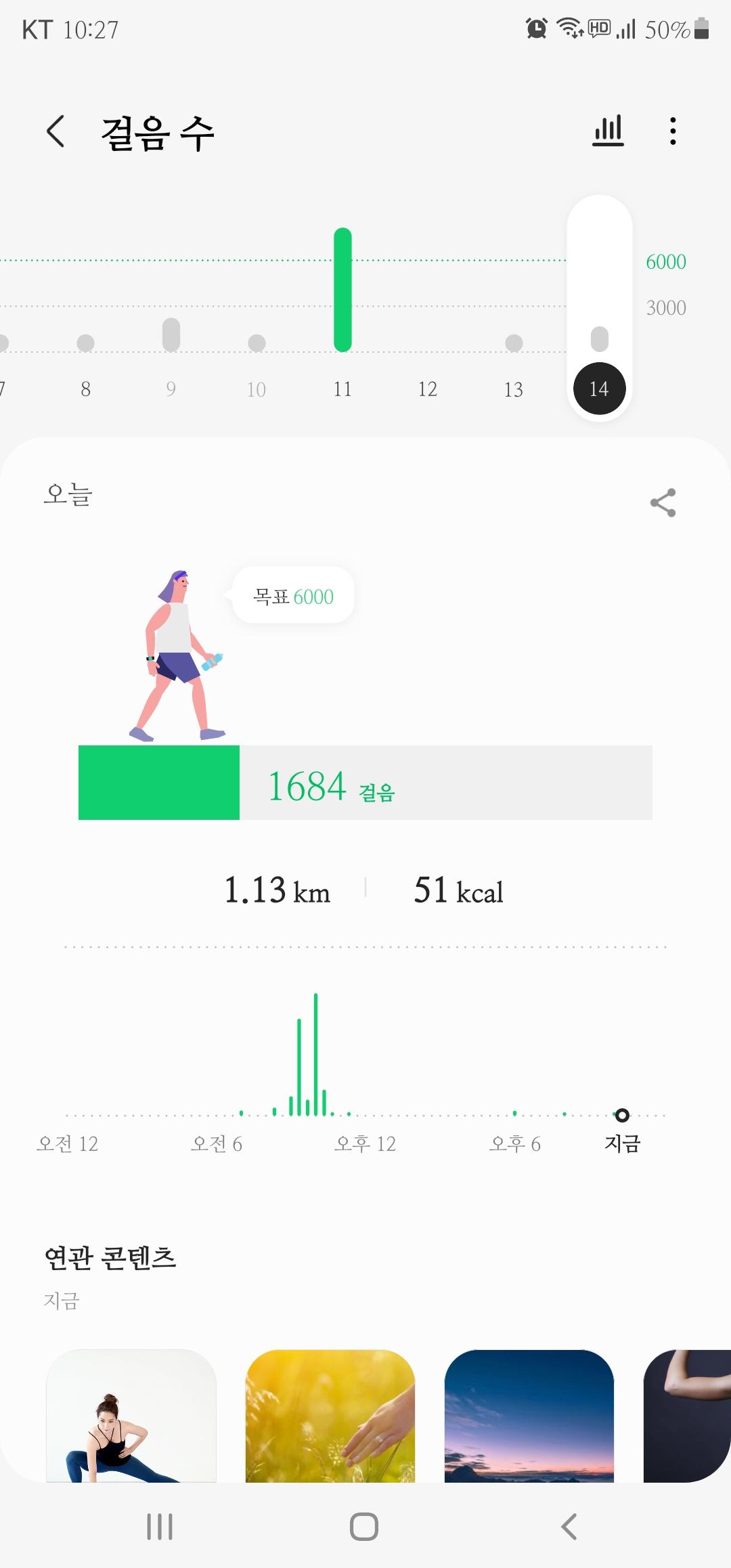This screenshot has height=1568, width=731.
Task: Select day 12 in the step chart
Action: point(428,389)
